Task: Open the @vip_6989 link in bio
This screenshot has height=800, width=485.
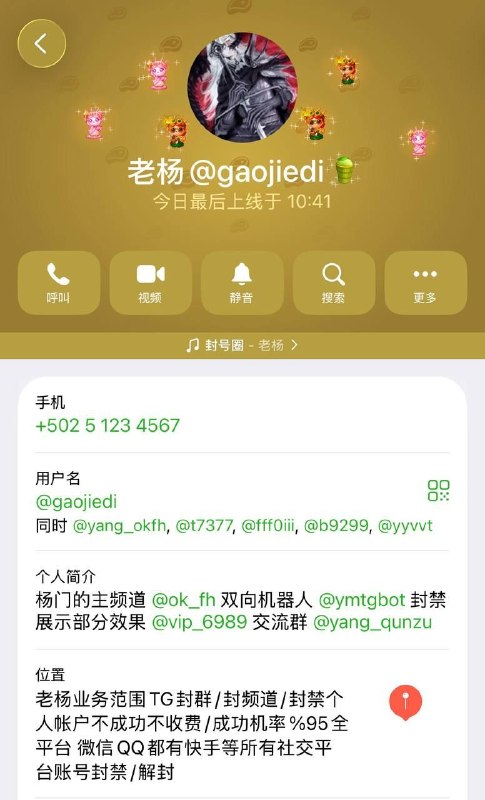Action: [199, 622]
